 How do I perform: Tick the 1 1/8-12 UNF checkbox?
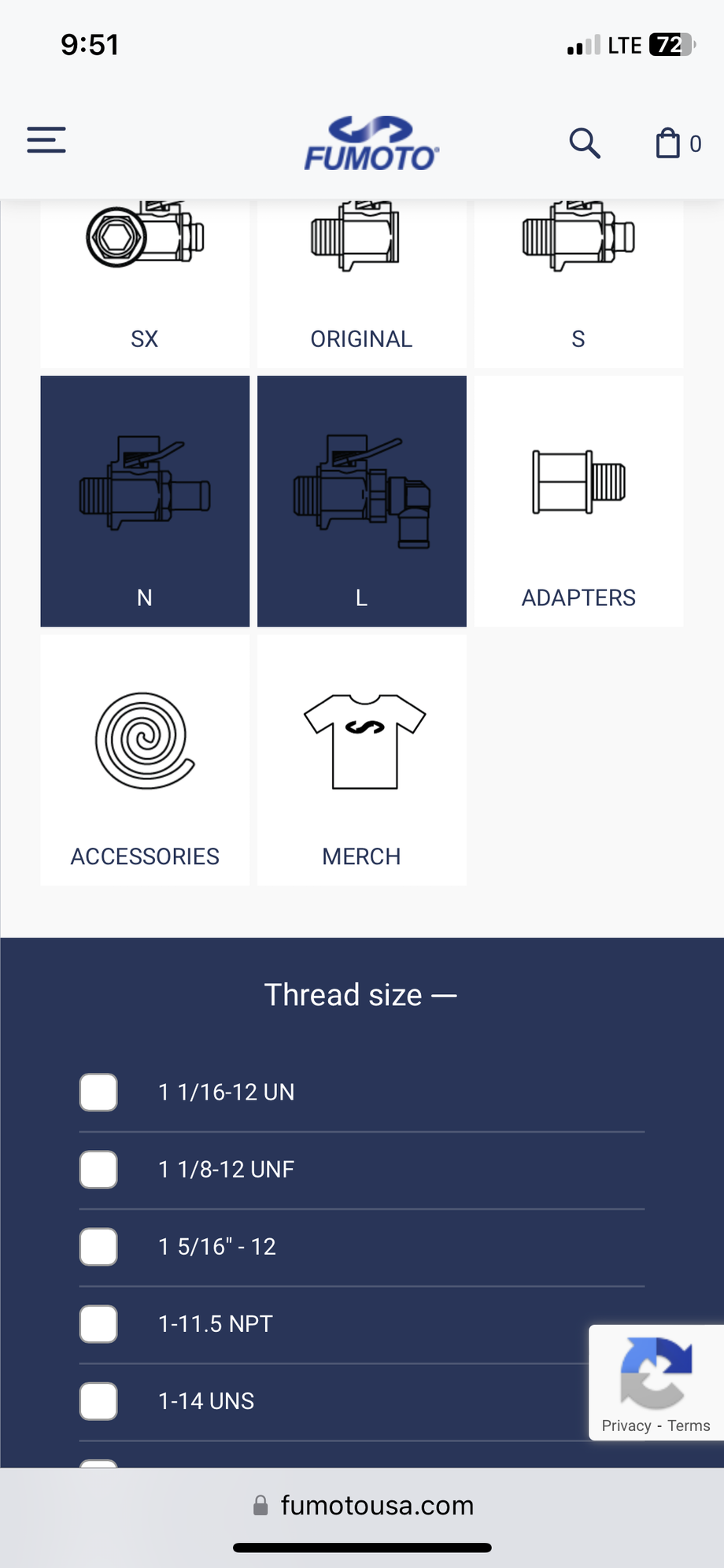click(99, 1170)
